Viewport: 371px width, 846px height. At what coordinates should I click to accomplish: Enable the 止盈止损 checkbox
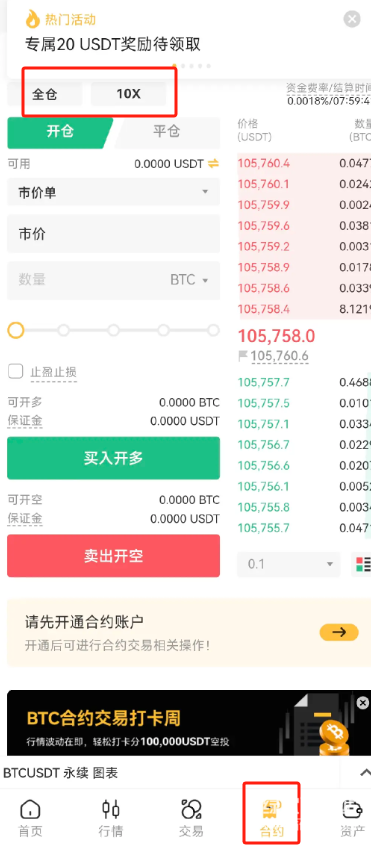point(16,371)
